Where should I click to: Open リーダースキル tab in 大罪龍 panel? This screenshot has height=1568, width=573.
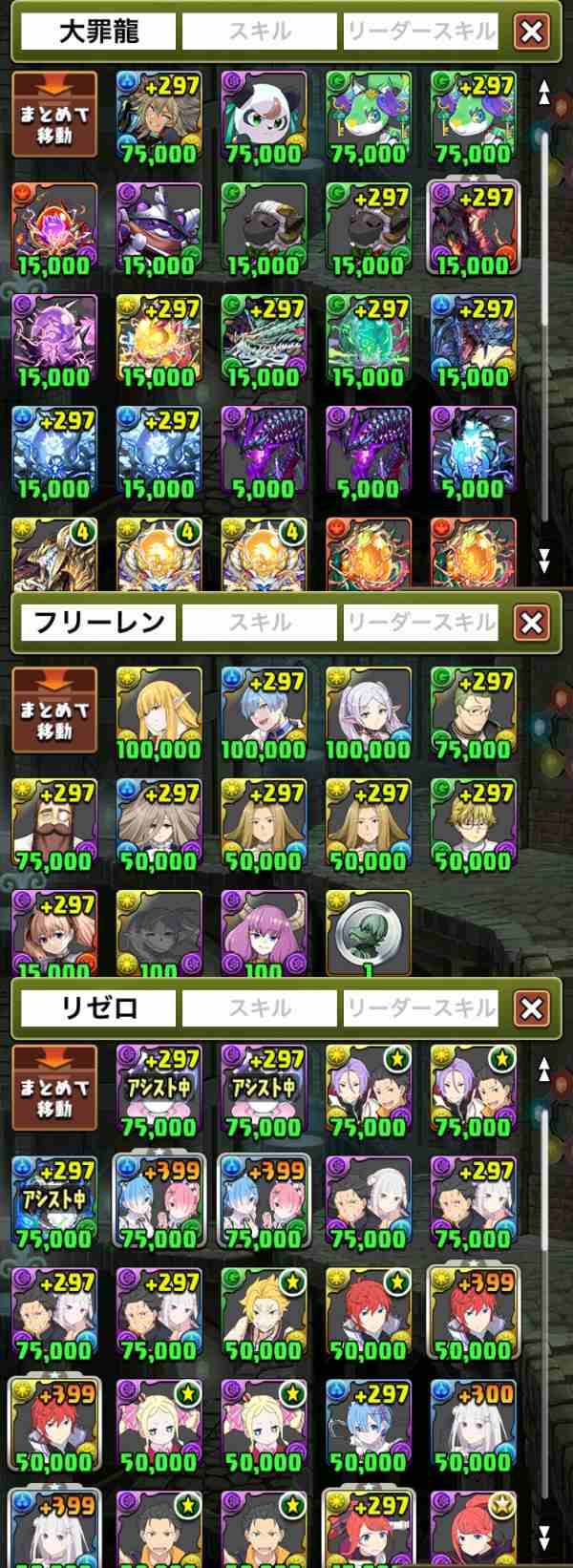[421, 32]
